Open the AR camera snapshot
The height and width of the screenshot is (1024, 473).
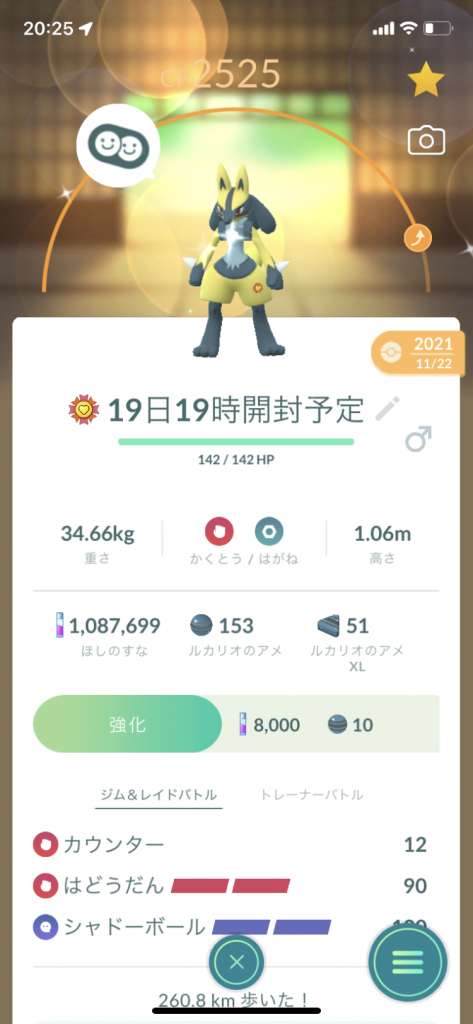[426, 141]
